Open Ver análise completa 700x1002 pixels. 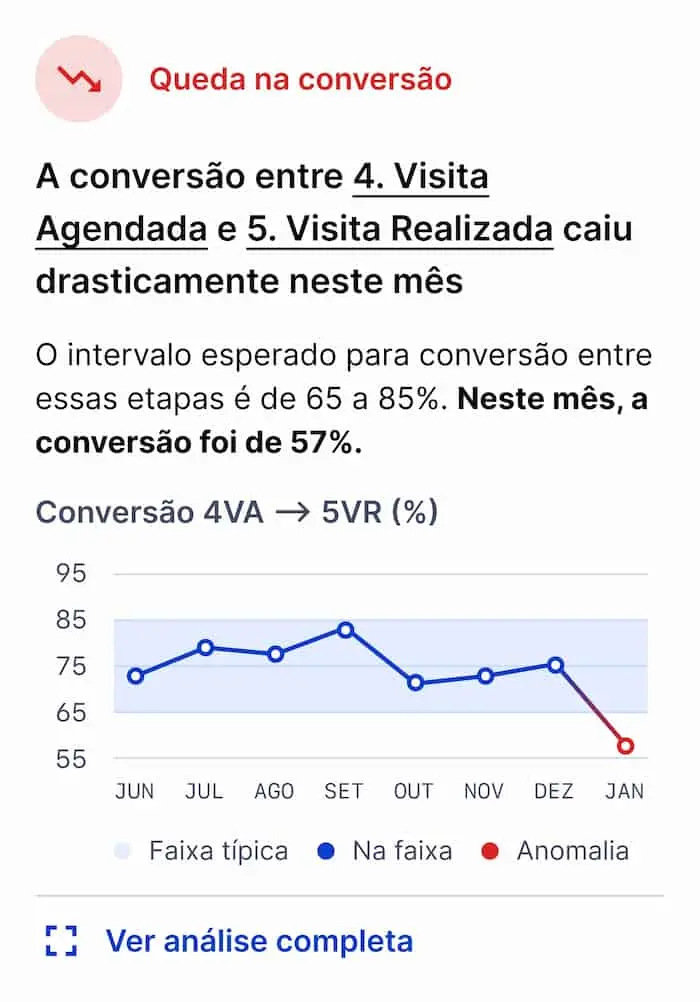pos(258,941)
